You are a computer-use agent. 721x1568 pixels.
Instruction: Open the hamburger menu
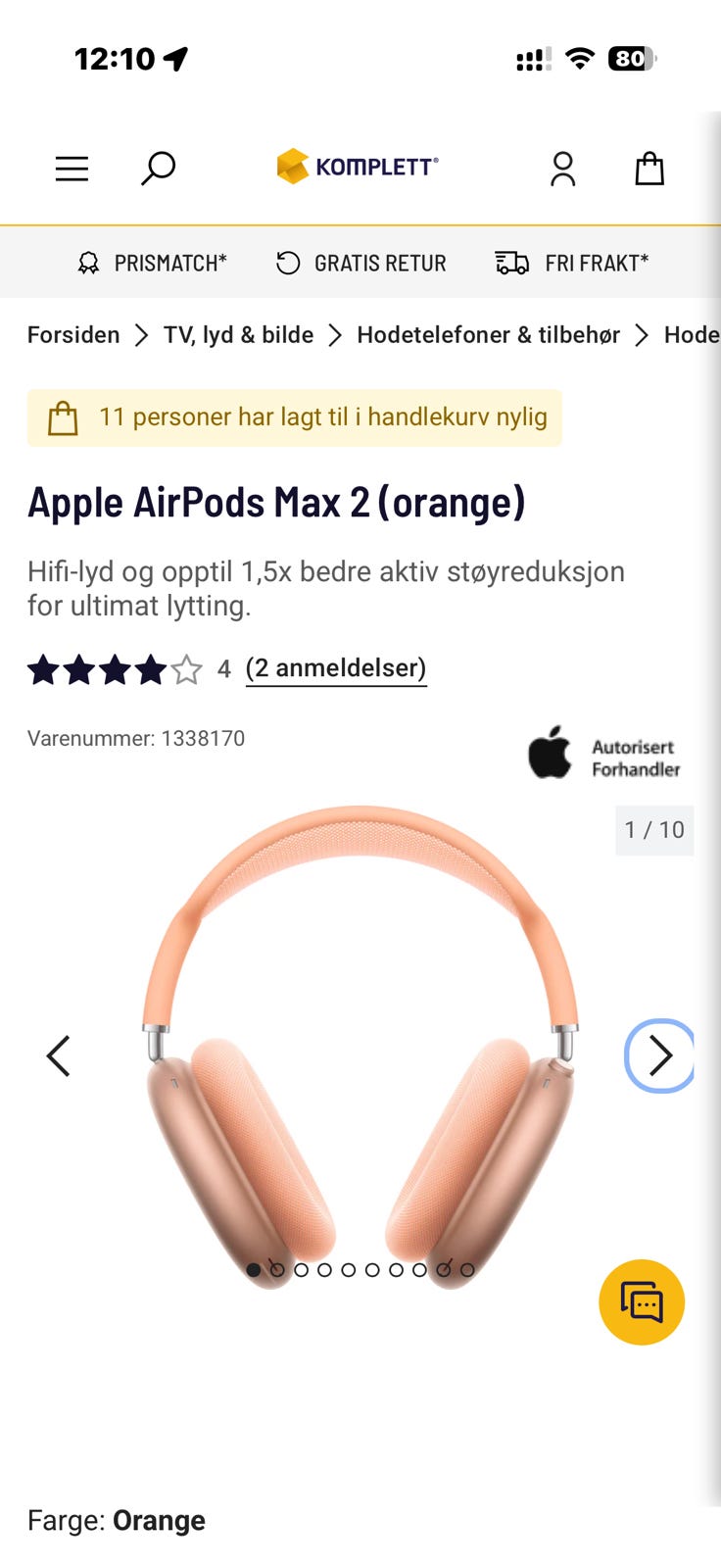click(x=72, y=169)
